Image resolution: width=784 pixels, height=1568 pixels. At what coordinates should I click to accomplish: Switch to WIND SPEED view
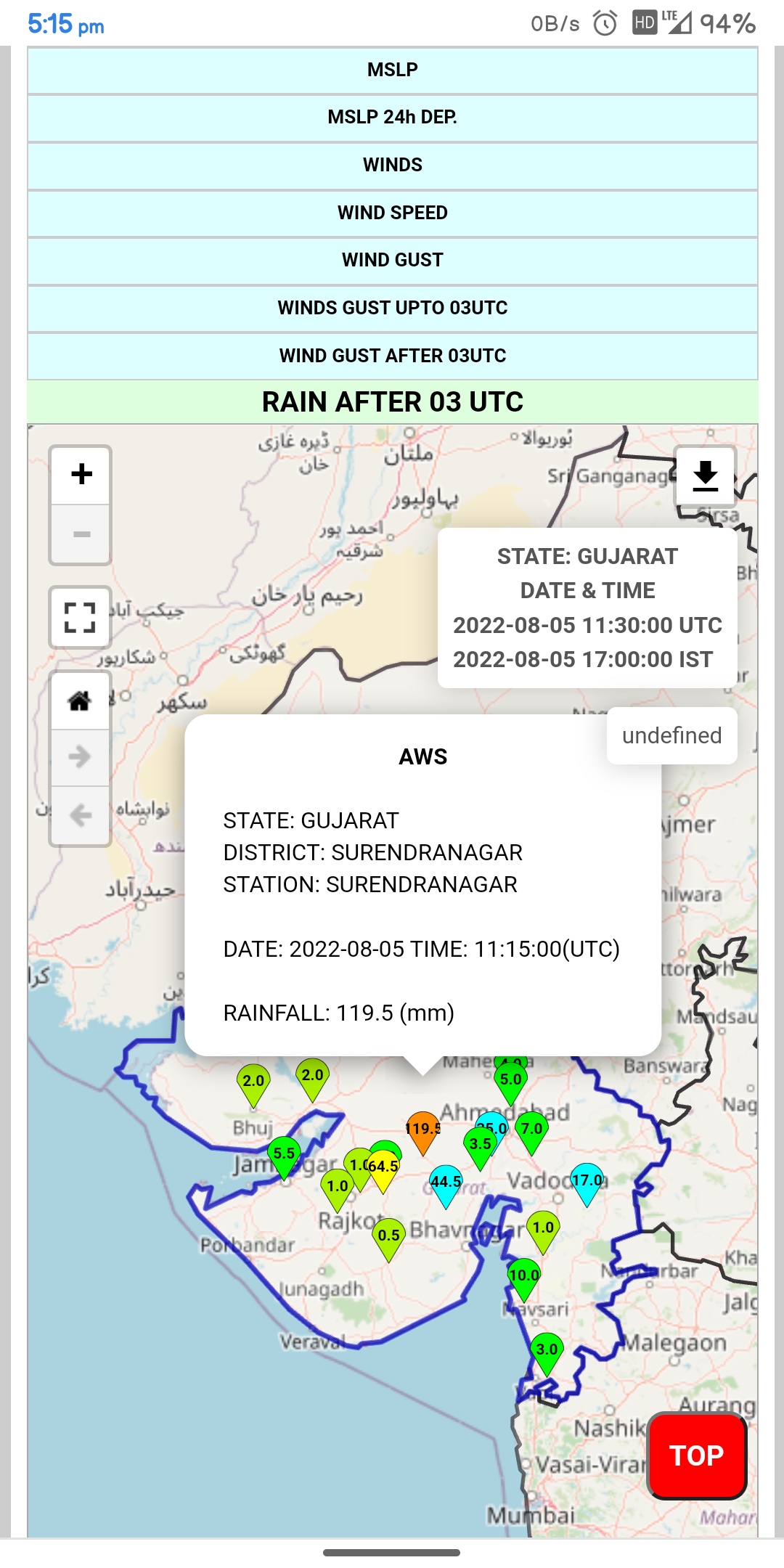(392, 213)
